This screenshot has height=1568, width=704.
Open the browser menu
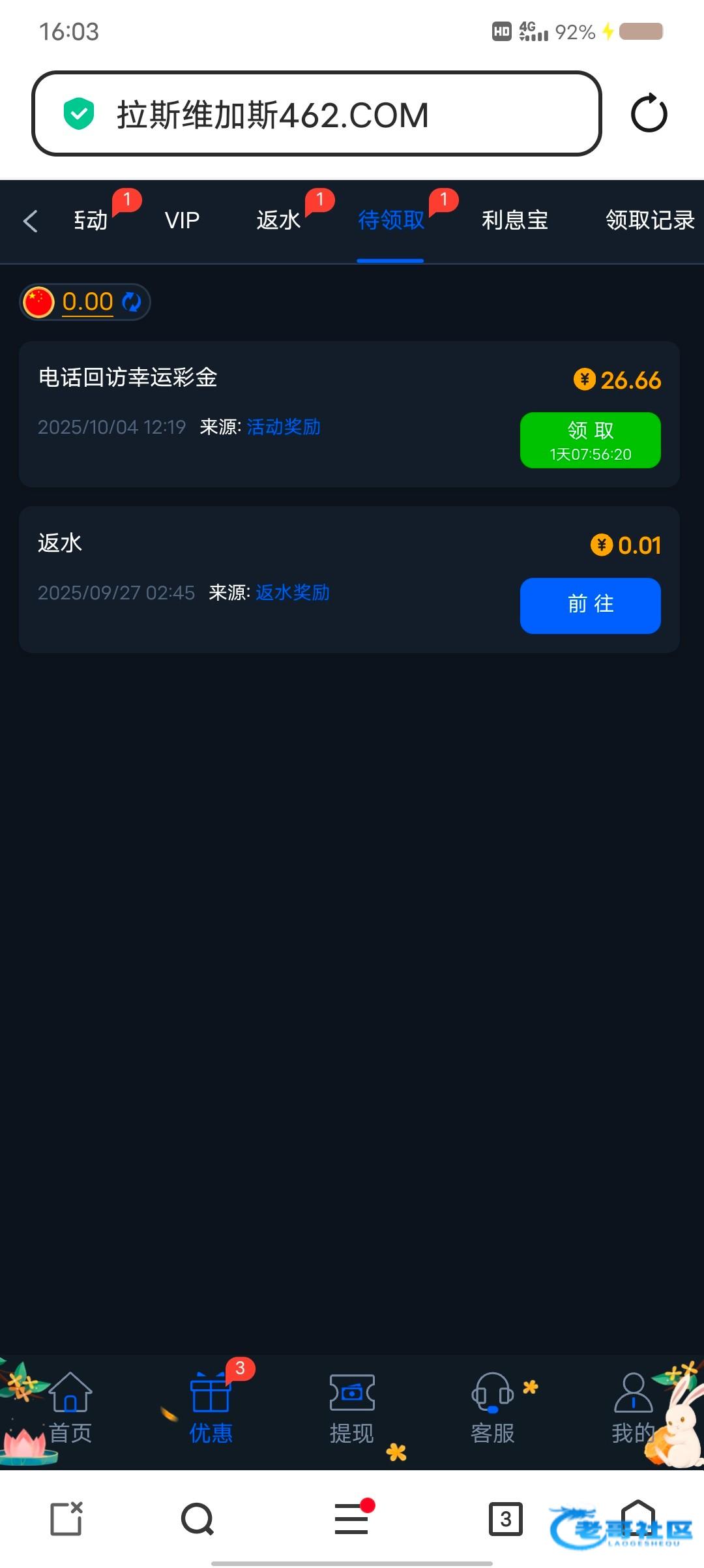(x=351, y=1519)
